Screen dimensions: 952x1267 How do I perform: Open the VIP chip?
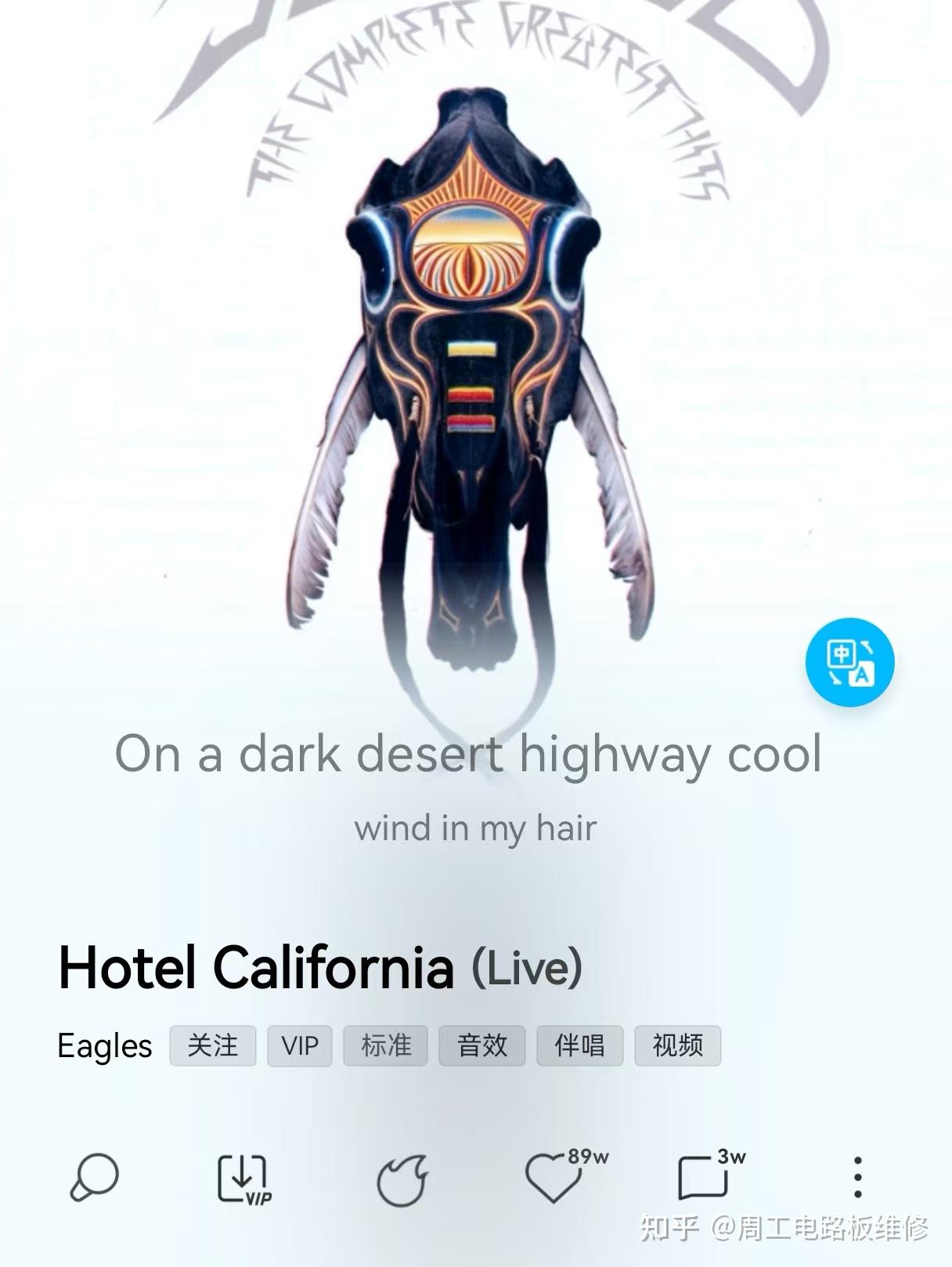(x=300, y=1045)
